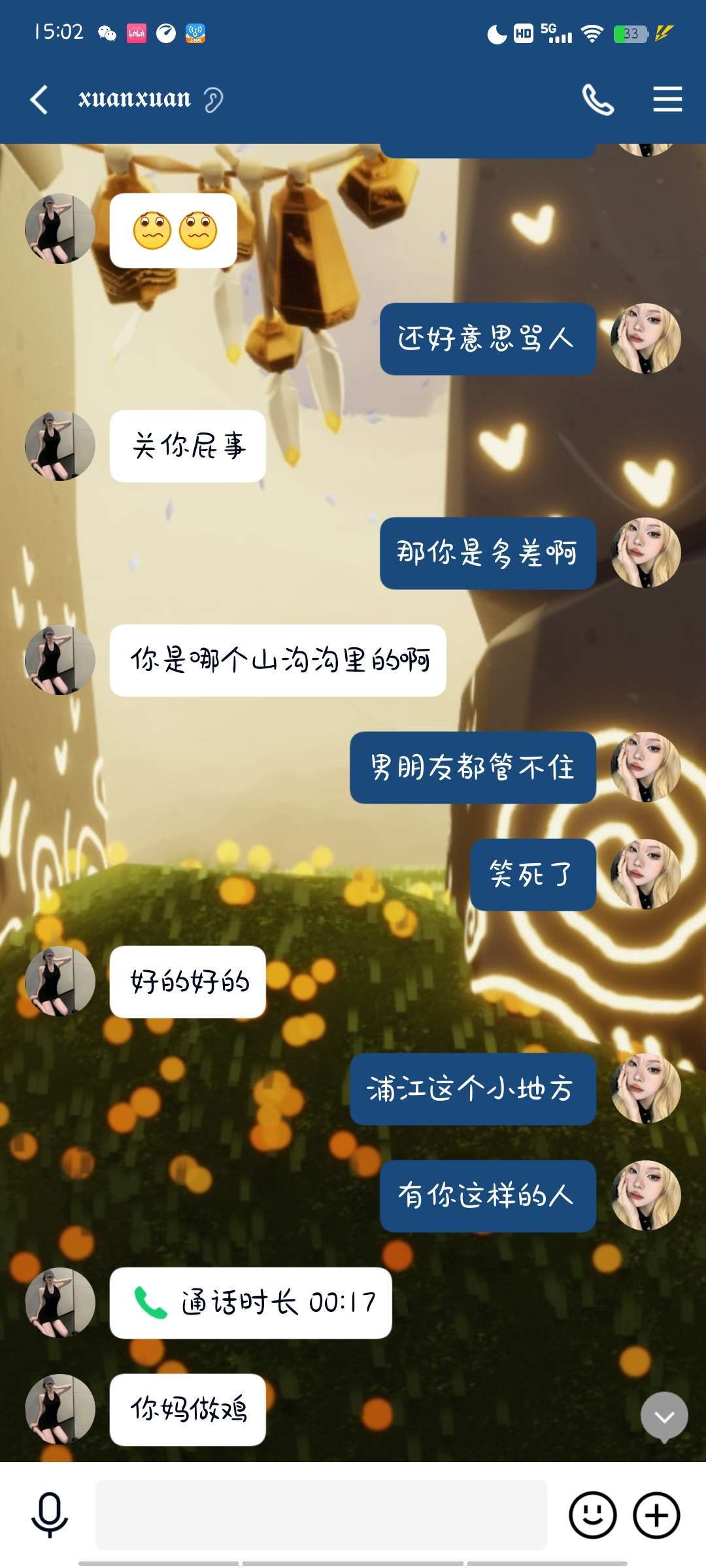Open the chat menu icon
This screenshot has width=706, height=1568.
coord(667,100)
